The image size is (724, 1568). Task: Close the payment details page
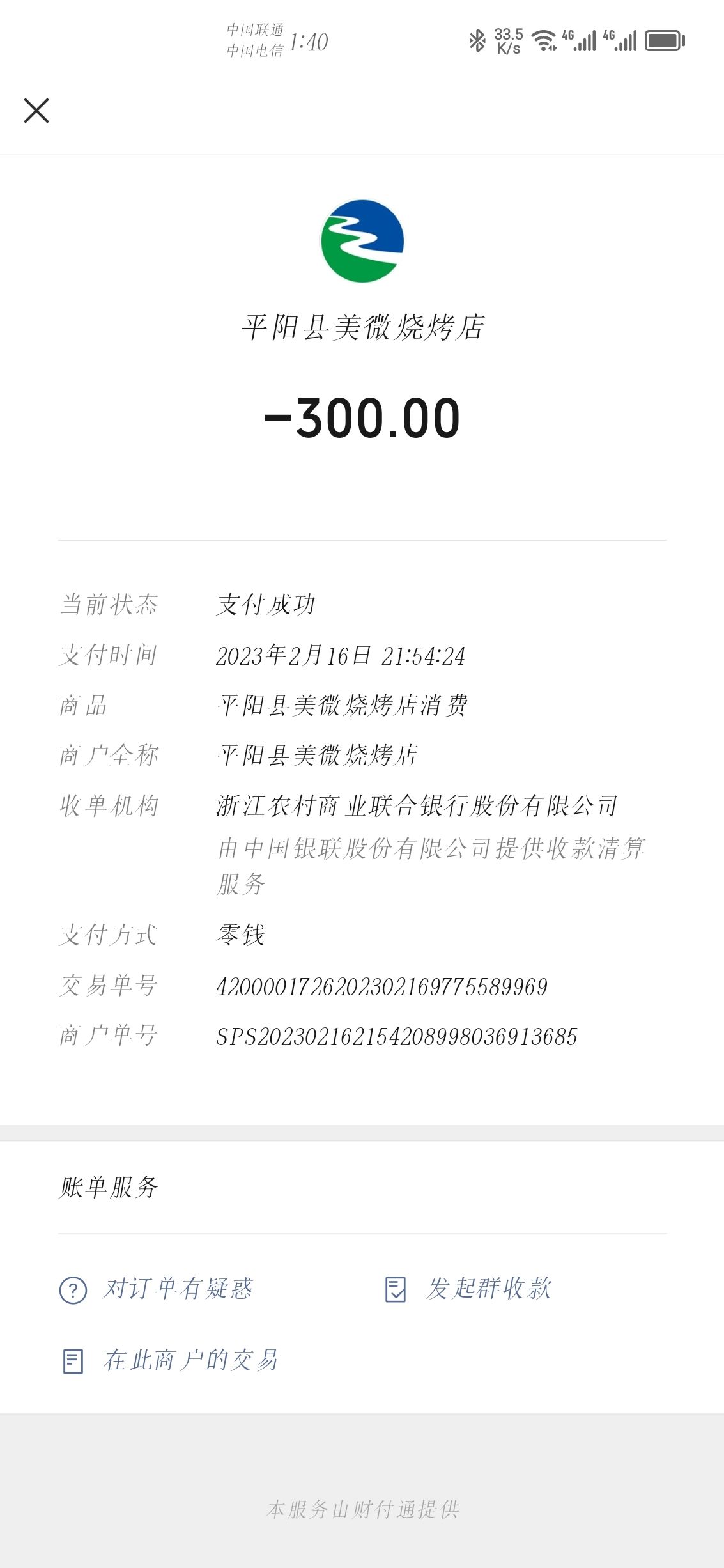click(x=36, y=111)
